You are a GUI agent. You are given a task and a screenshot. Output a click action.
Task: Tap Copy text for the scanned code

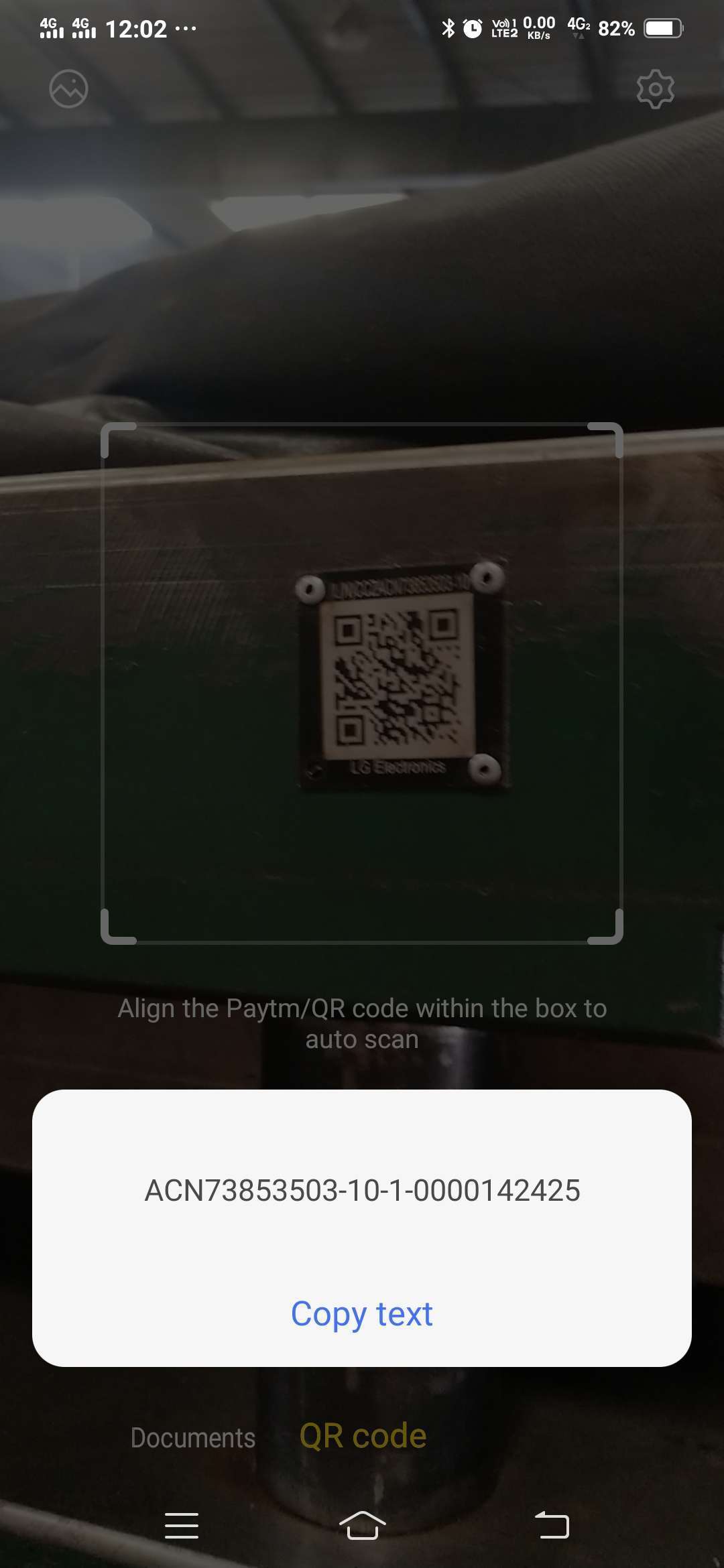point(362,1313)
